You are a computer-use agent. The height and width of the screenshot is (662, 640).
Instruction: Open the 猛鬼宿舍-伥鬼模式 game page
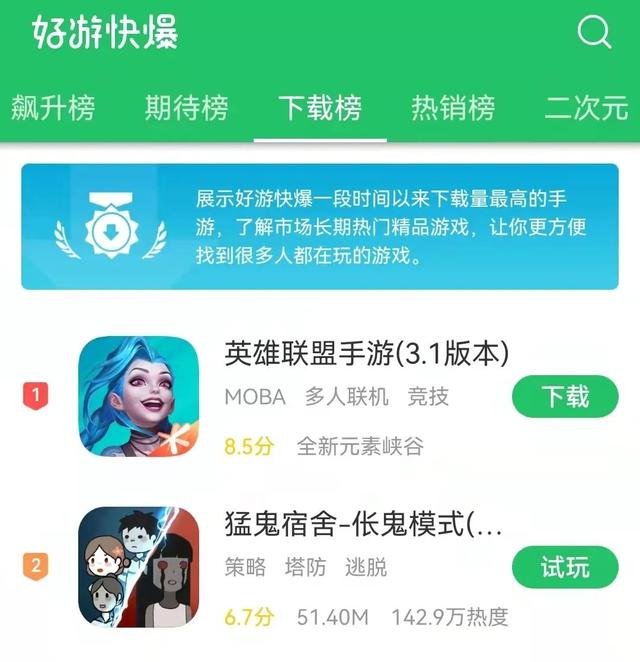[364, 523]
